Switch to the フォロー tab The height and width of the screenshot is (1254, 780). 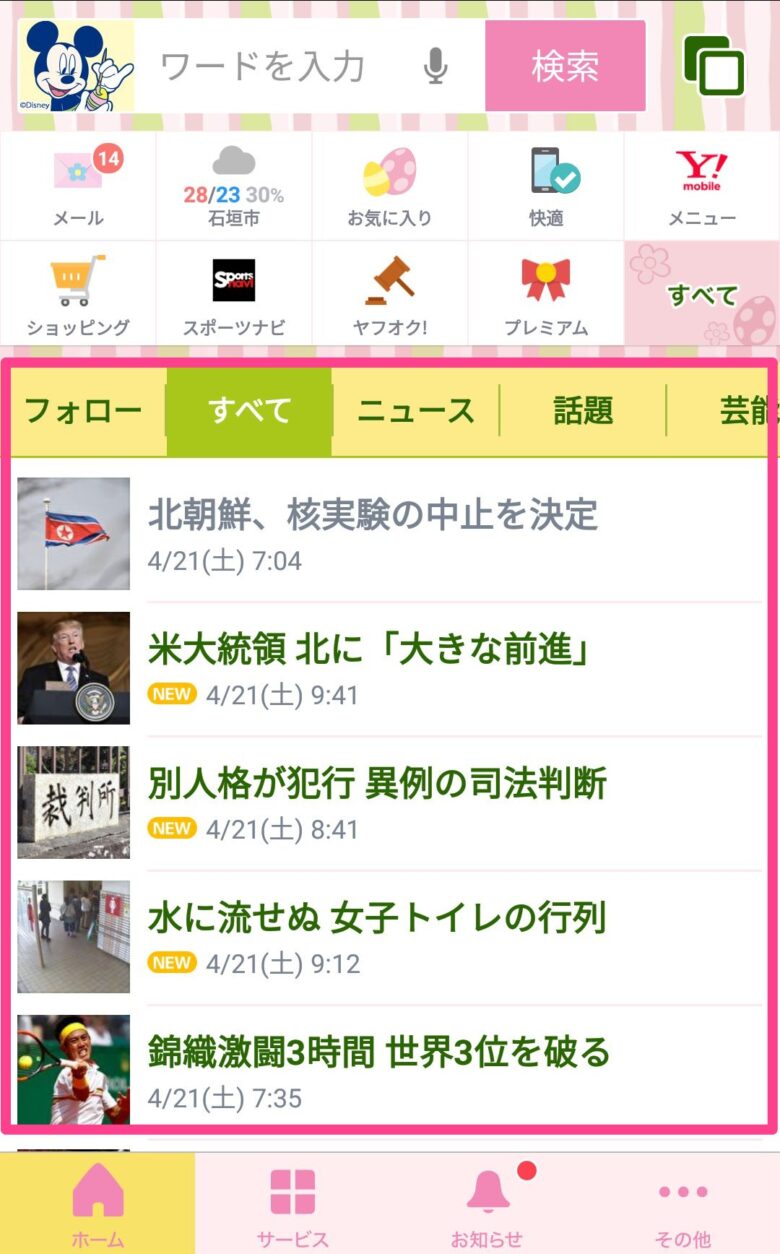84,411
